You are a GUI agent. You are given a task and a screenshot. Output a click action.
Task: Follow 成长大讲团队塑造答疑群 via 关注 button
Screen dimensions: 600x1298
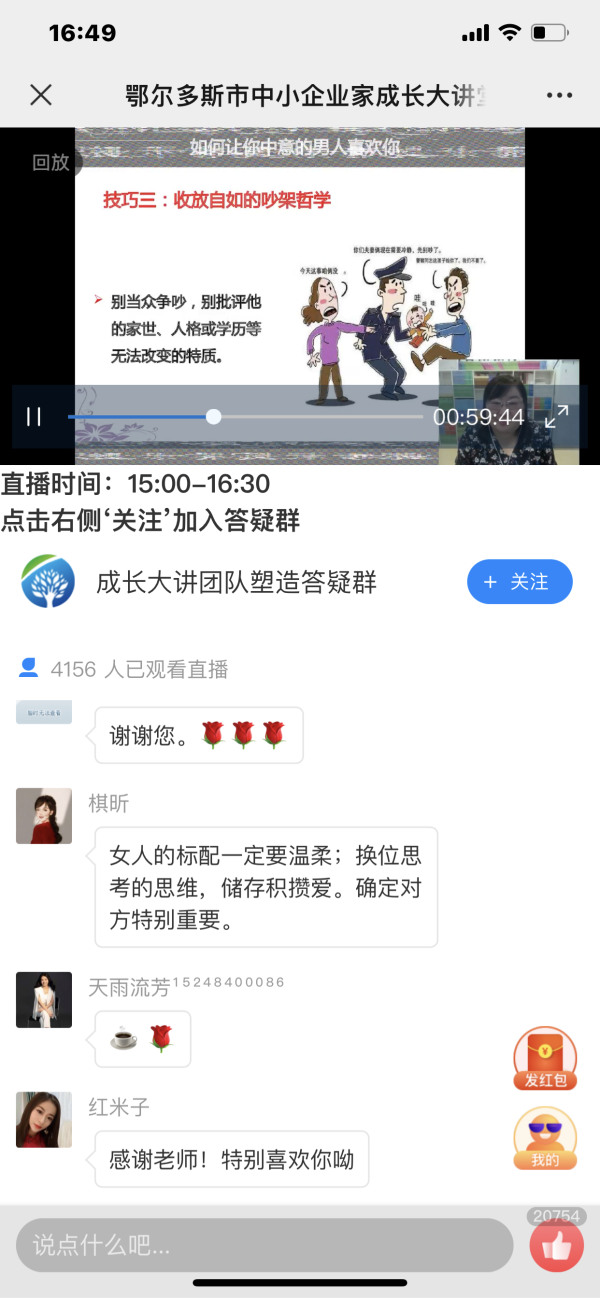point(519,582)
